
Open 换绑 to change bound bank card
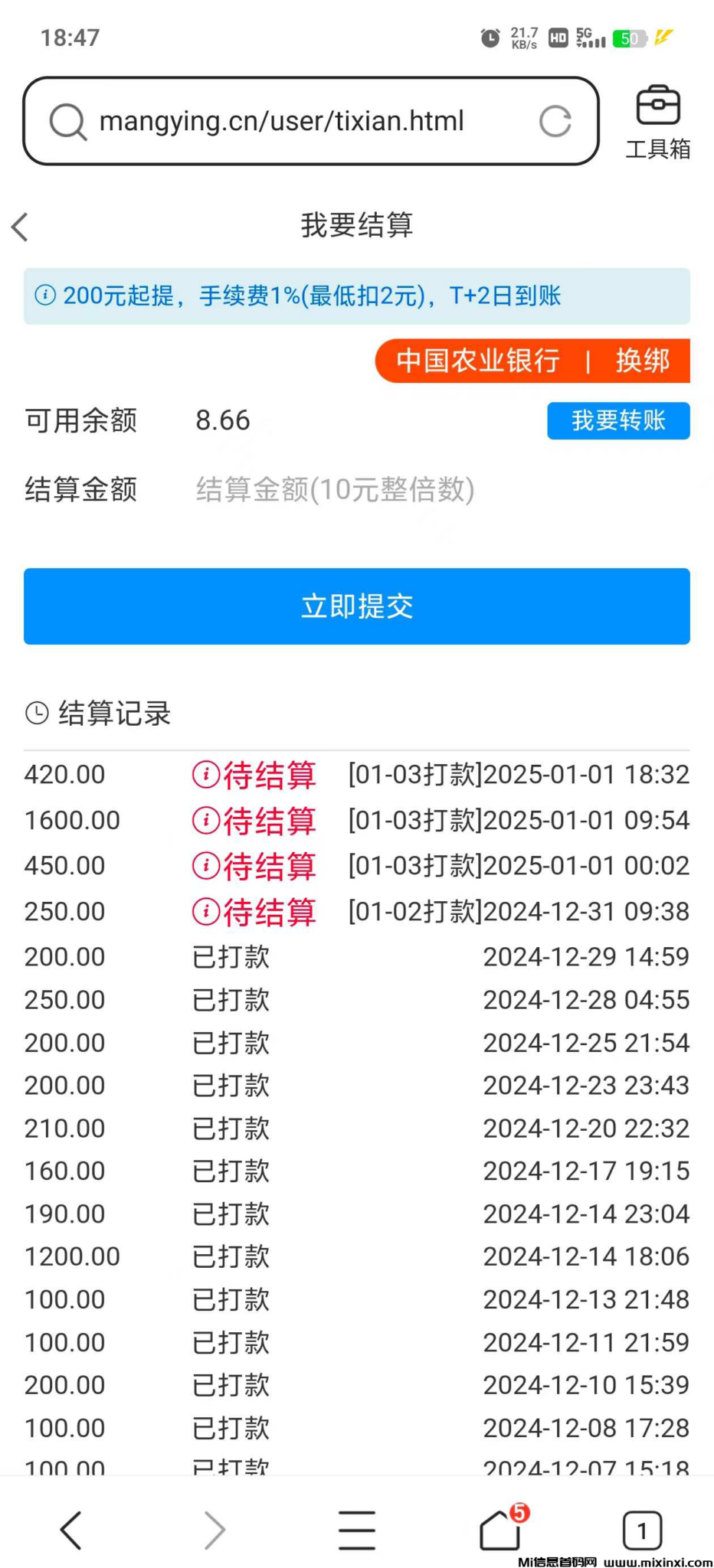[642, 361]
